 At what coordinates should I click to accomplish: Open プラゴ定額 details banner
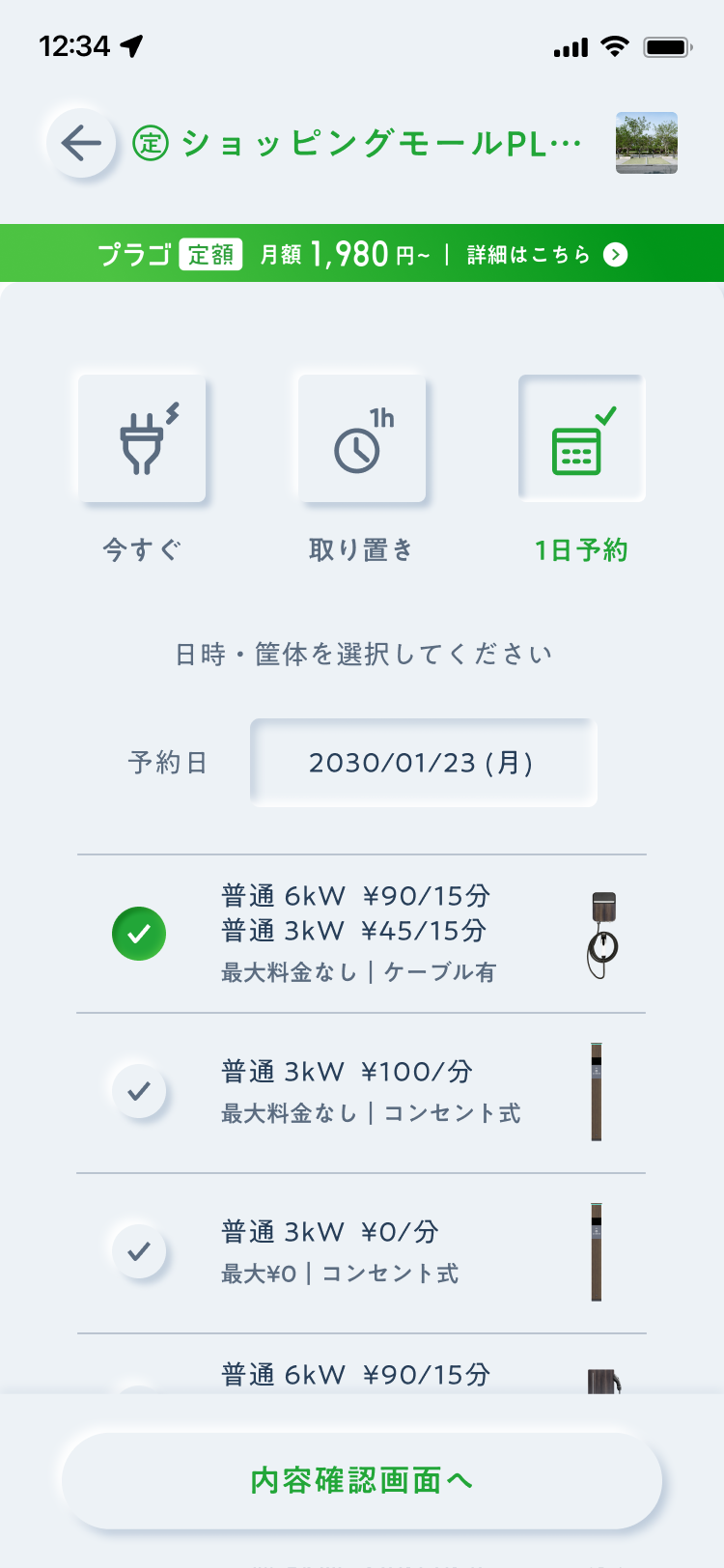pos(362,254)
